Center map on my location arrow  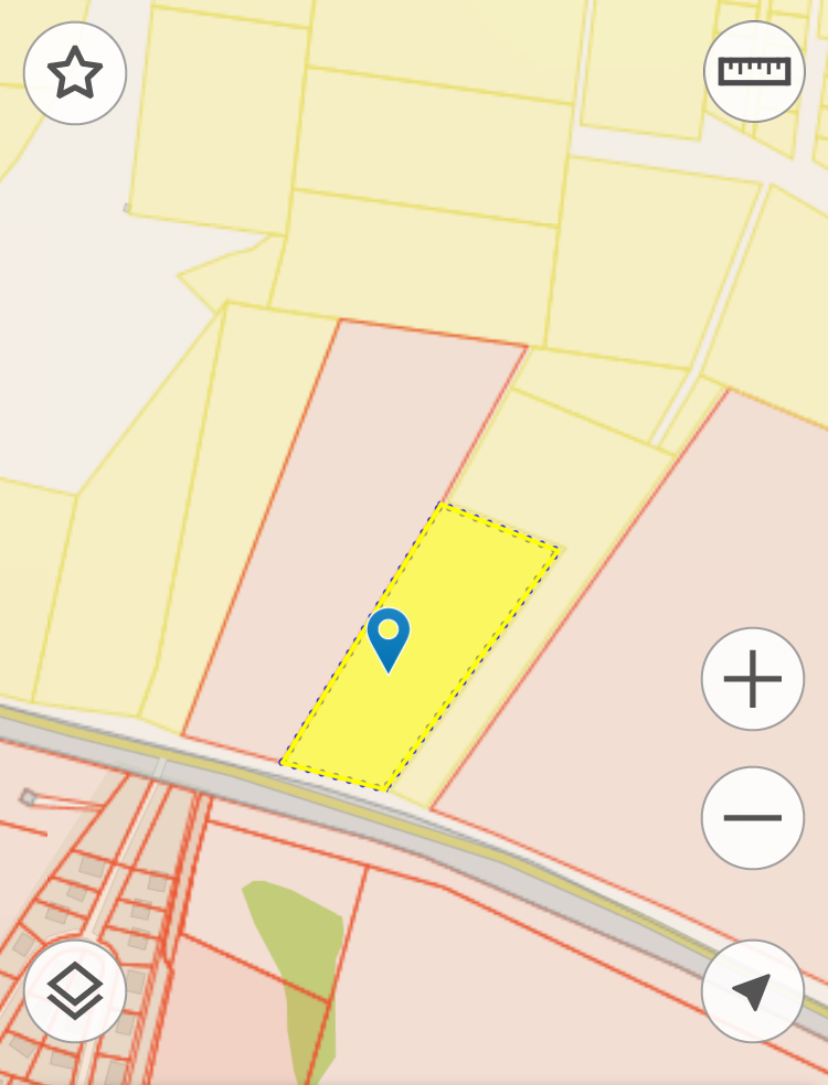[753, 991]
